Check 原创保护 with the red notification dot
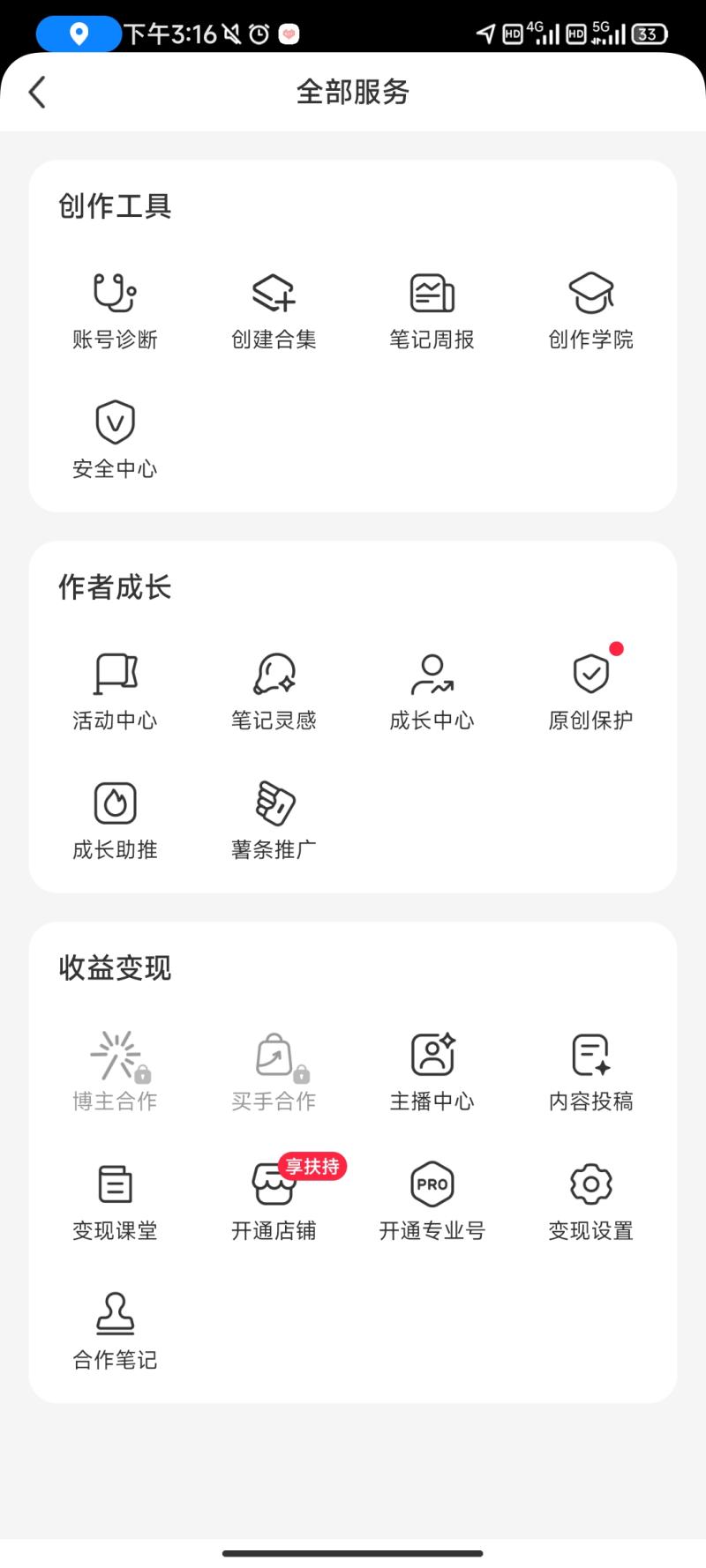The height and width of the screenshot is (1568, 706). [590, 690]
